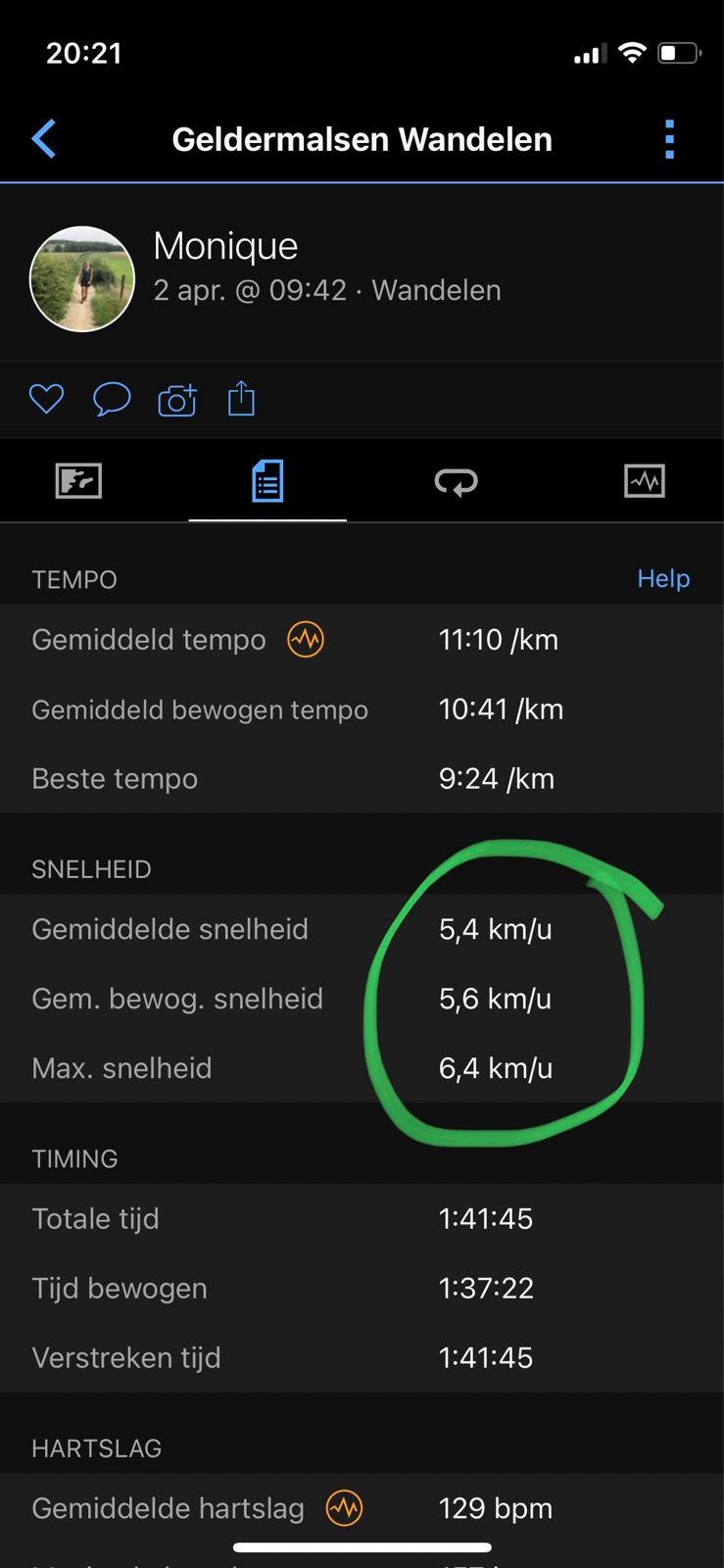Open the charts tab

coord(645,481)
